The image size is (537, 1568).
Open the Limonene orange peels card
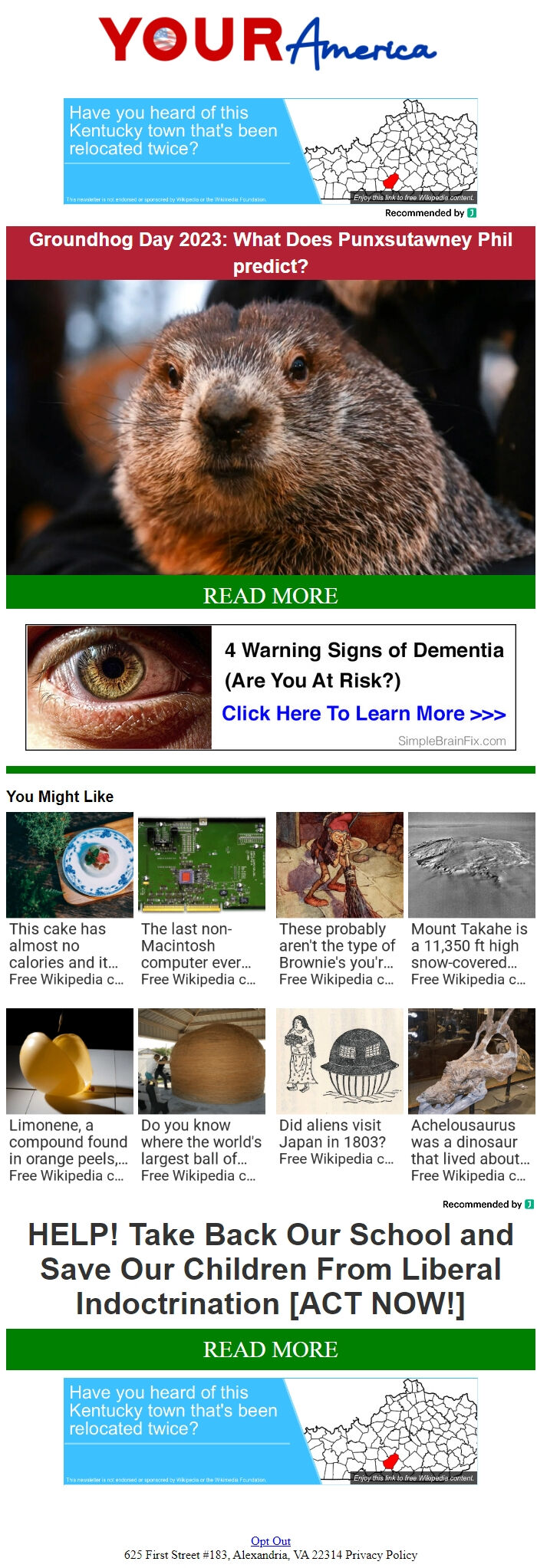[x=69, y=1095]
